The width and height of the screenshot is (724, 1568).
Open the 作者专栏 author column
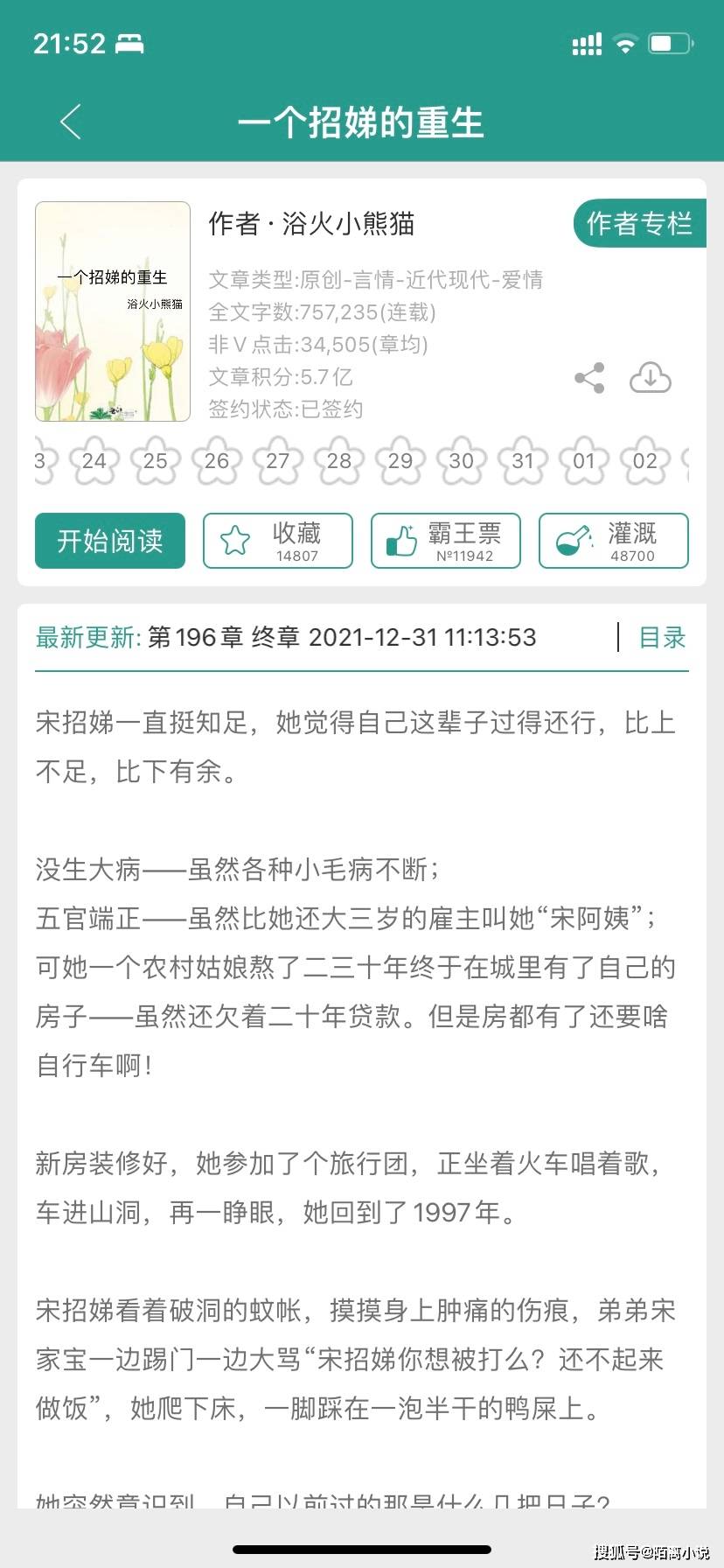[x=640, y=224]
